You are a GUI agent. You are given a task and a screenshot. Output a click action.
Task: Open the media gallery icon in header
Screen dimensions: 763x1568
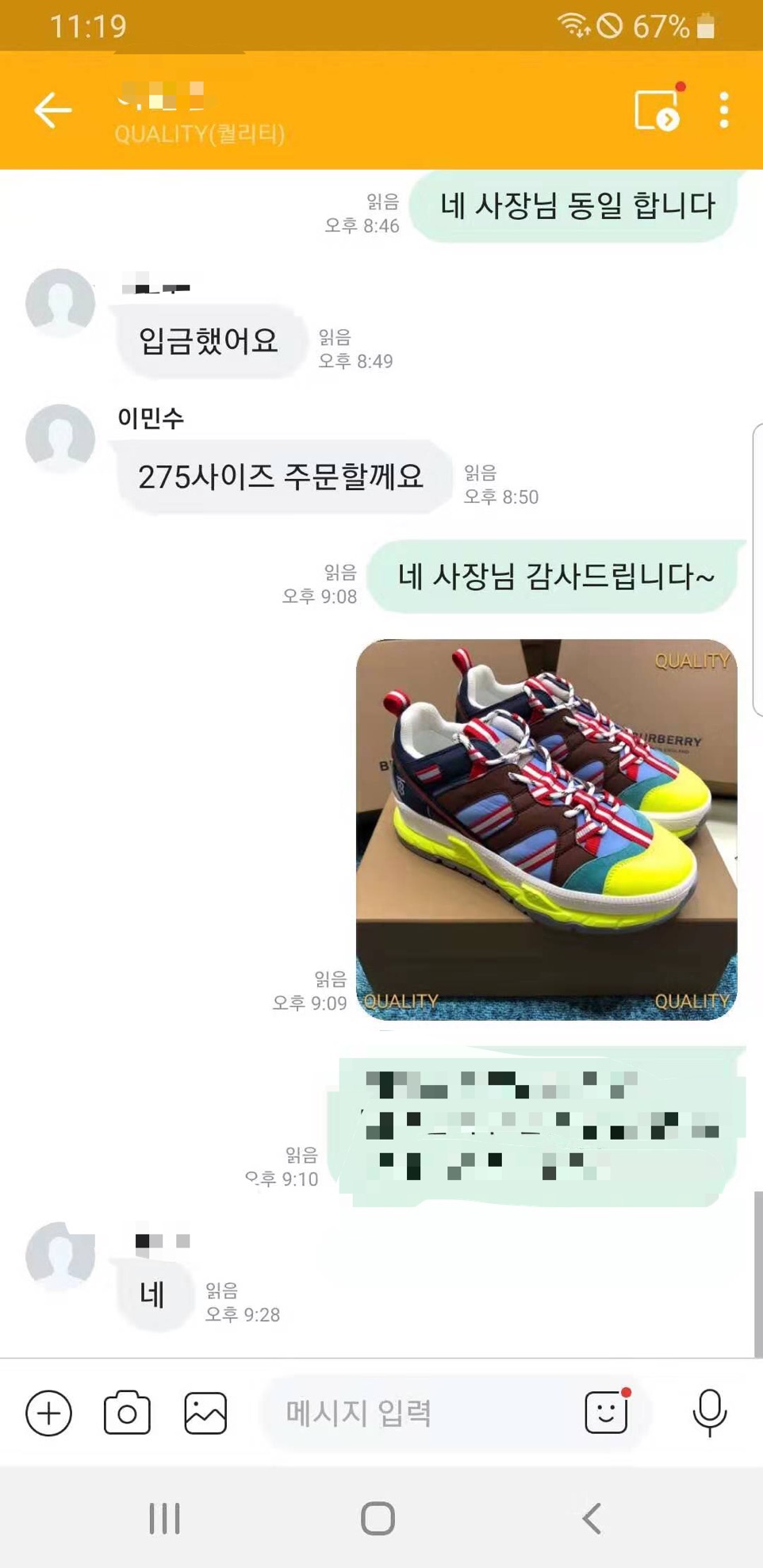pos(657,109)
